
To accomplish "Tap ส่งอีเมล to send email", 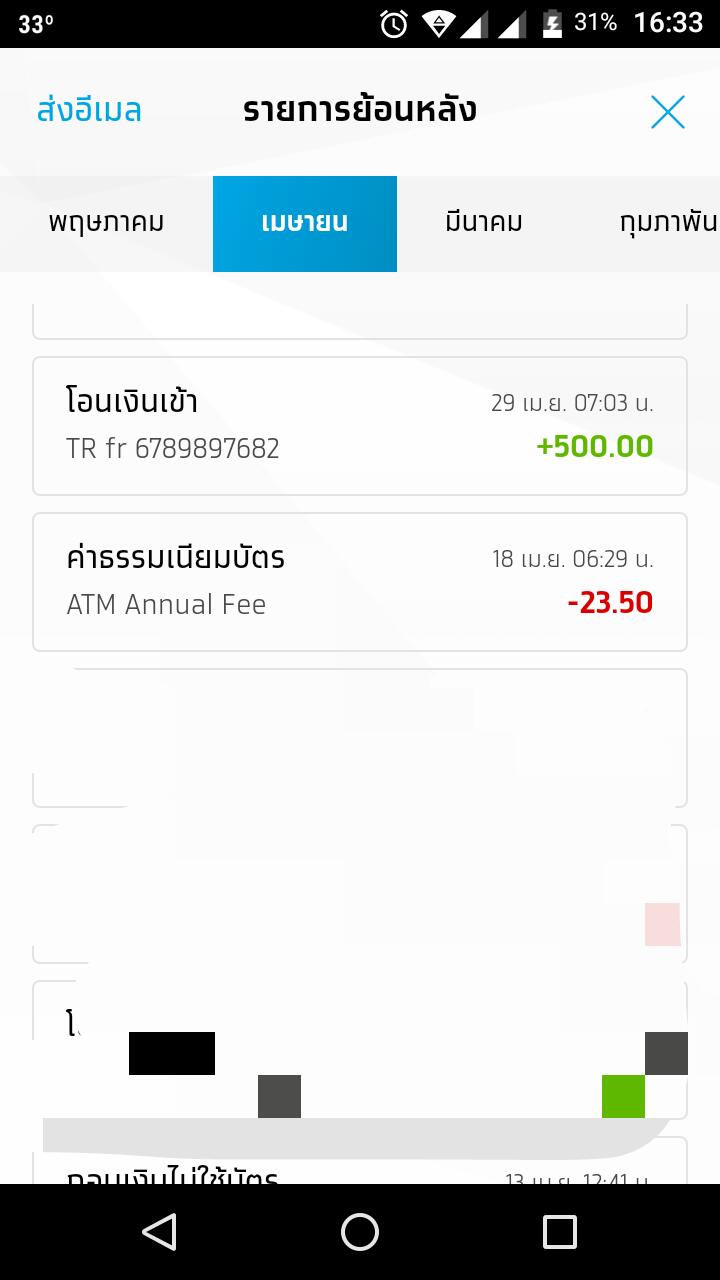I will tap(89, 111).
